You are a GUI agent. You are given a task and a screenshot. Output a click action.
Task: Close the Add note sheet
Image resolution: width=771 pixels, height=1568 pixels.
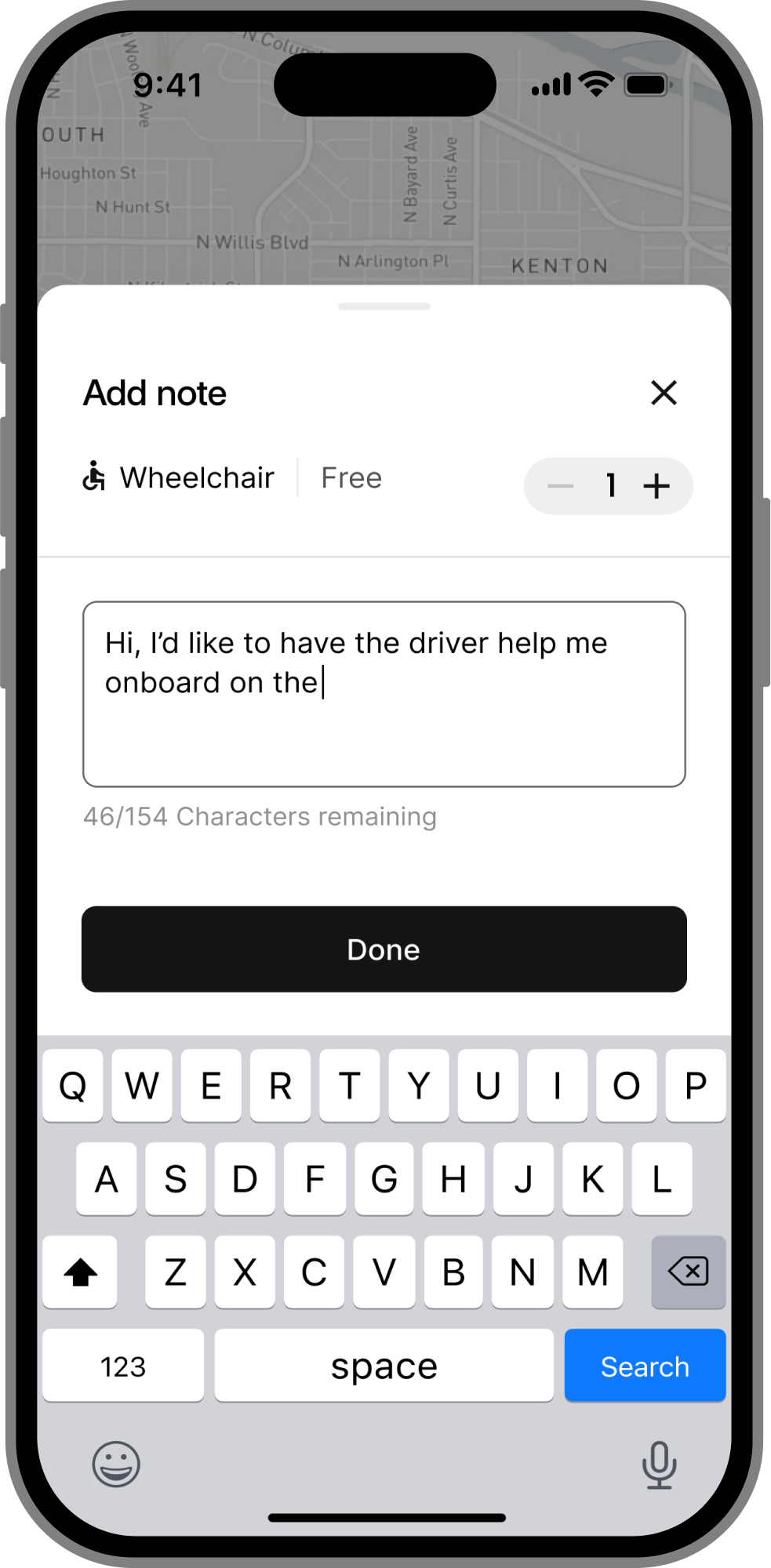(x=664, y=393)
